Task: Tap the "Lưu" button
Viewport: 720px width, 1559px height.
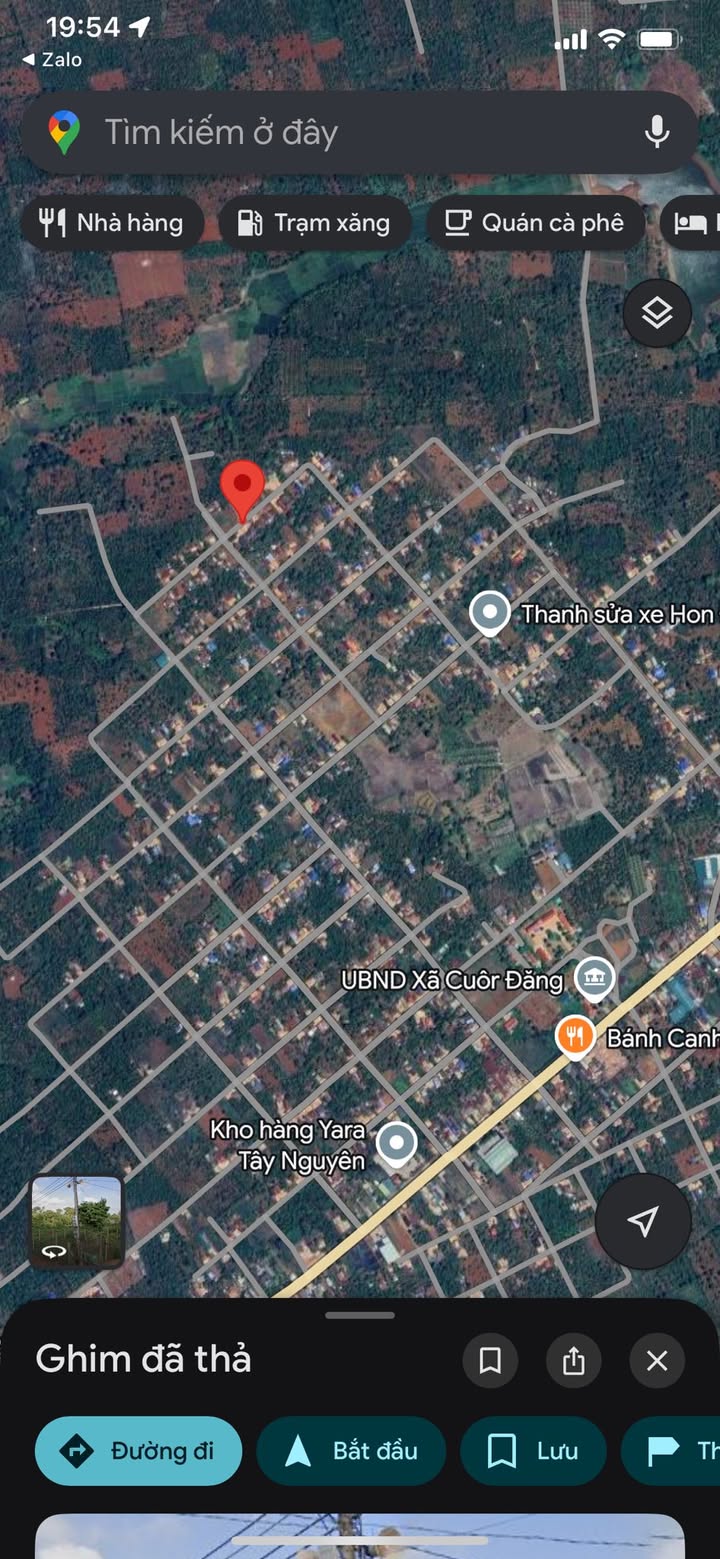Action: 533,1451
